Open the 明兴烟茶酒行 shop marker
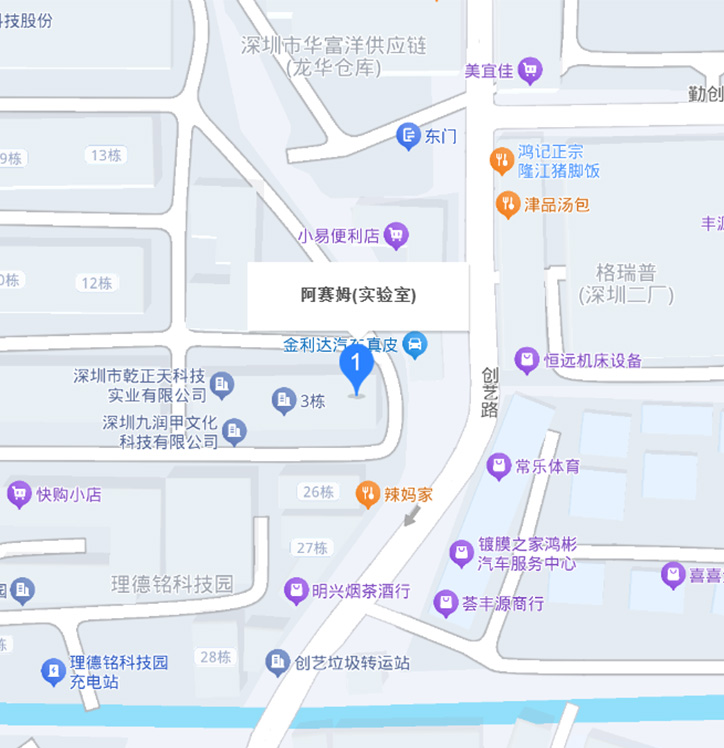Screen dimensions: 724x748 296,591
